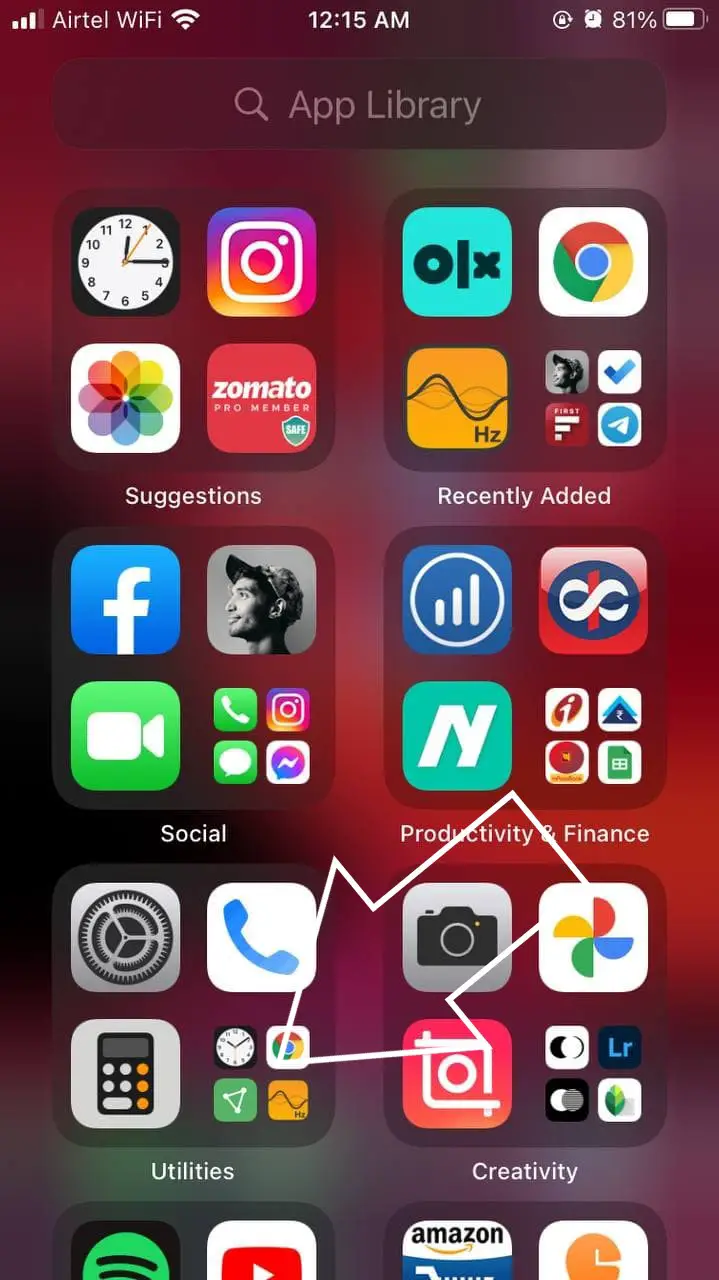Open the Camera app
719x1280 pixels.
[x=457, y=937]
